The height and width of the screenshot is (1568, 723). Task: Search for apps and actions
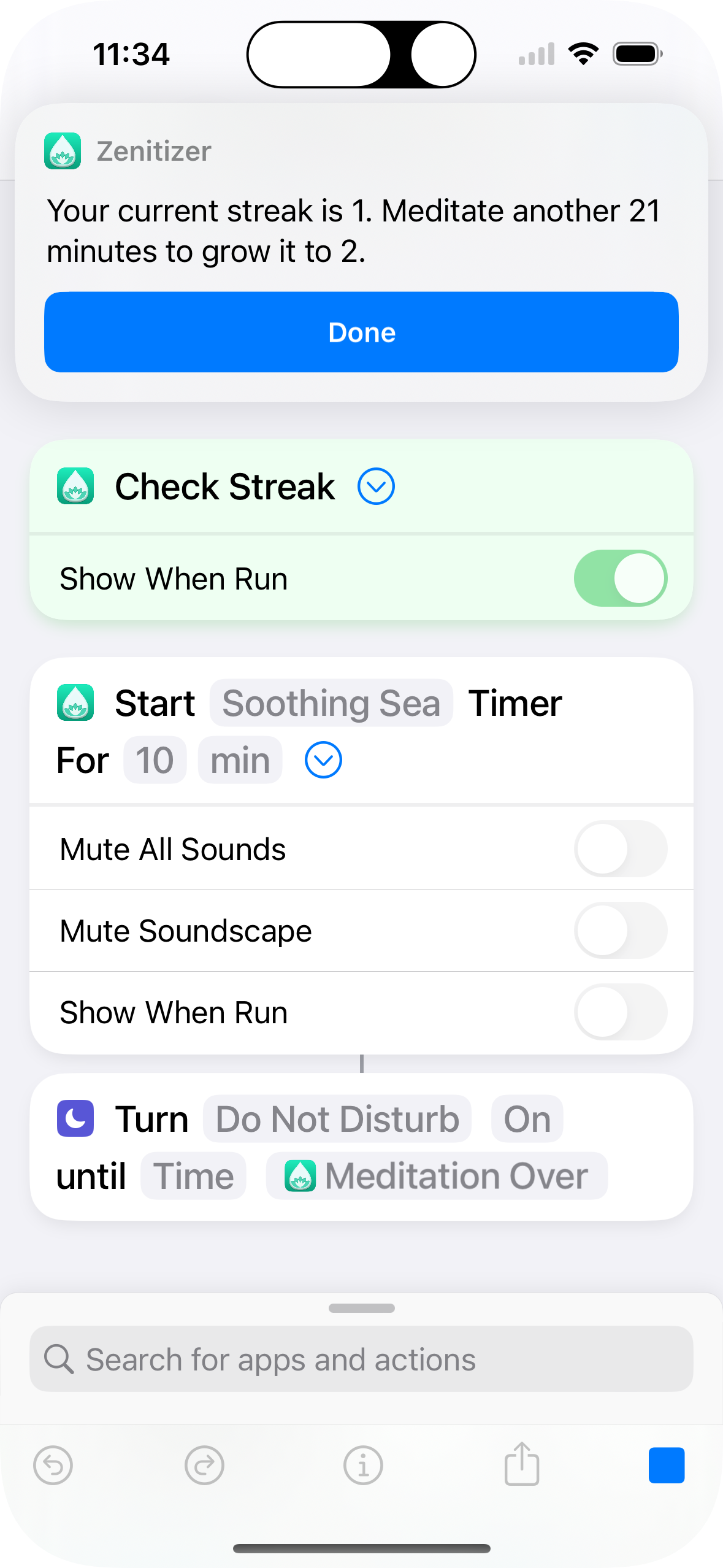pyautogui.click(x=361, y=1359)
